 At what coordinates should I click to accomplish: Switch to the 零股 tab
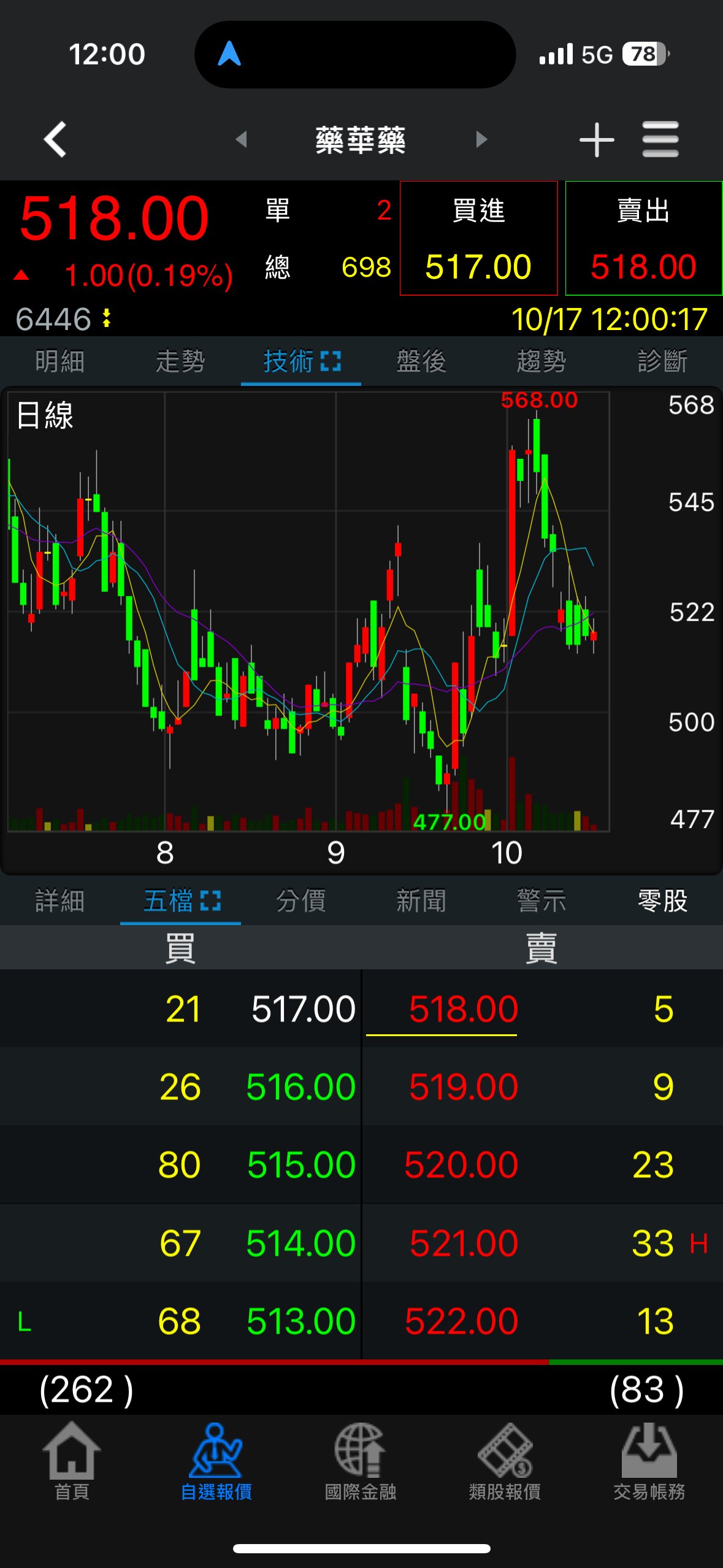click(662, 901)
